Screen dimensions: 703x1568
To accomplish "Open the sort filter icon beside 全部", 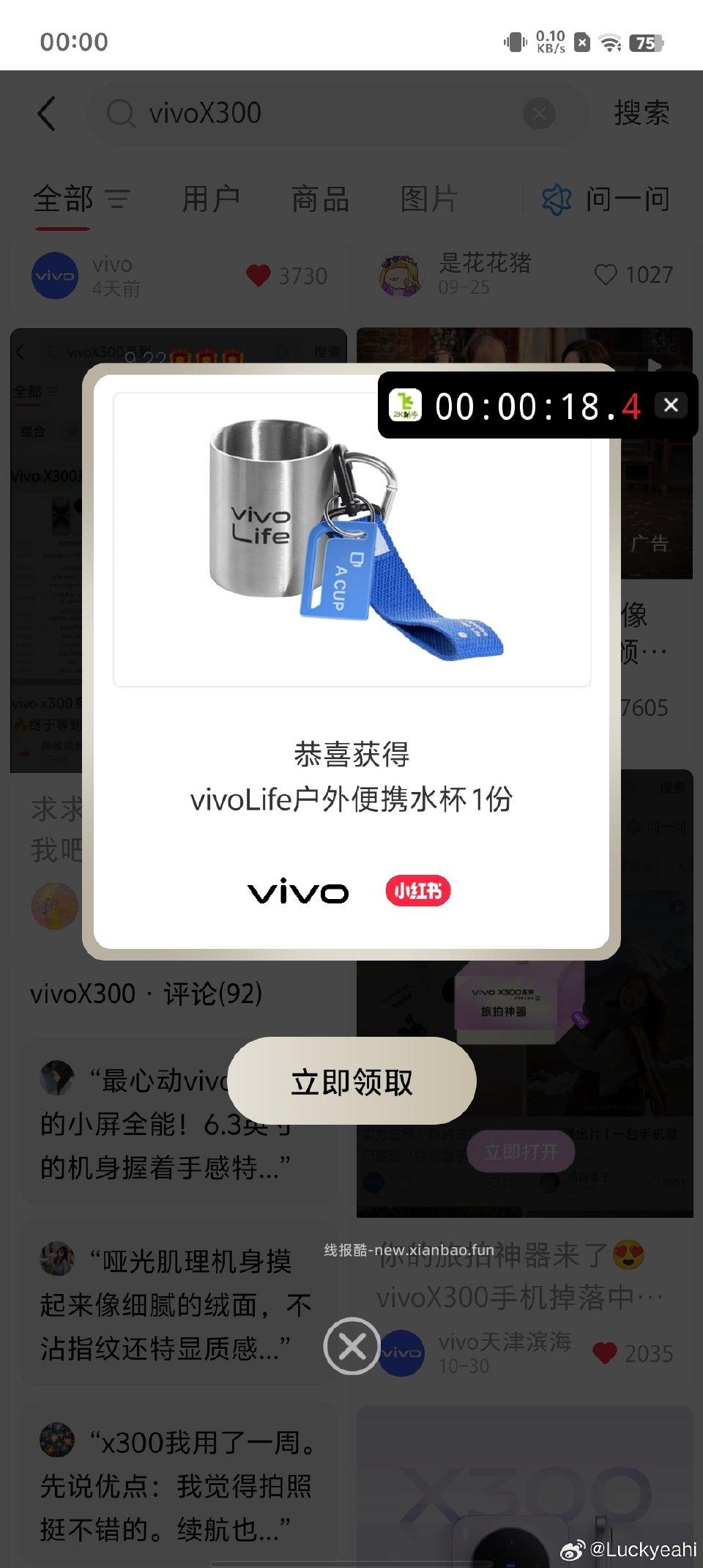I will tap(118, 199).
